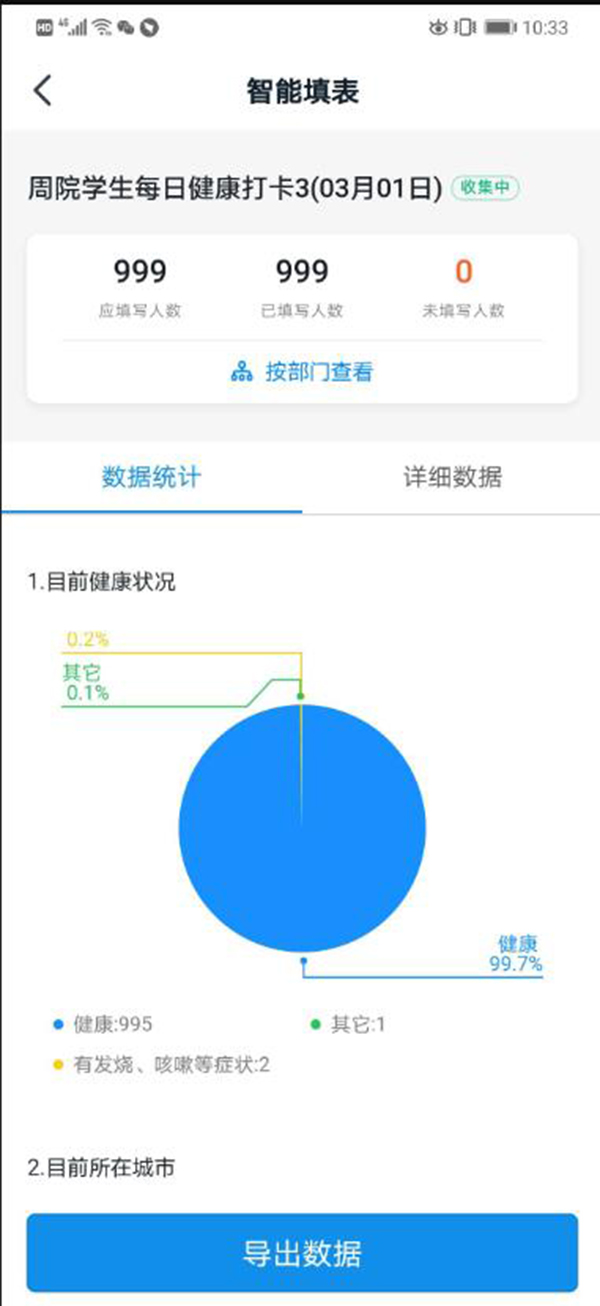Viewport: 600px width, 1306px height.
Task: Switch to the 详细数据 tab
Action: [x=452, y=477]
